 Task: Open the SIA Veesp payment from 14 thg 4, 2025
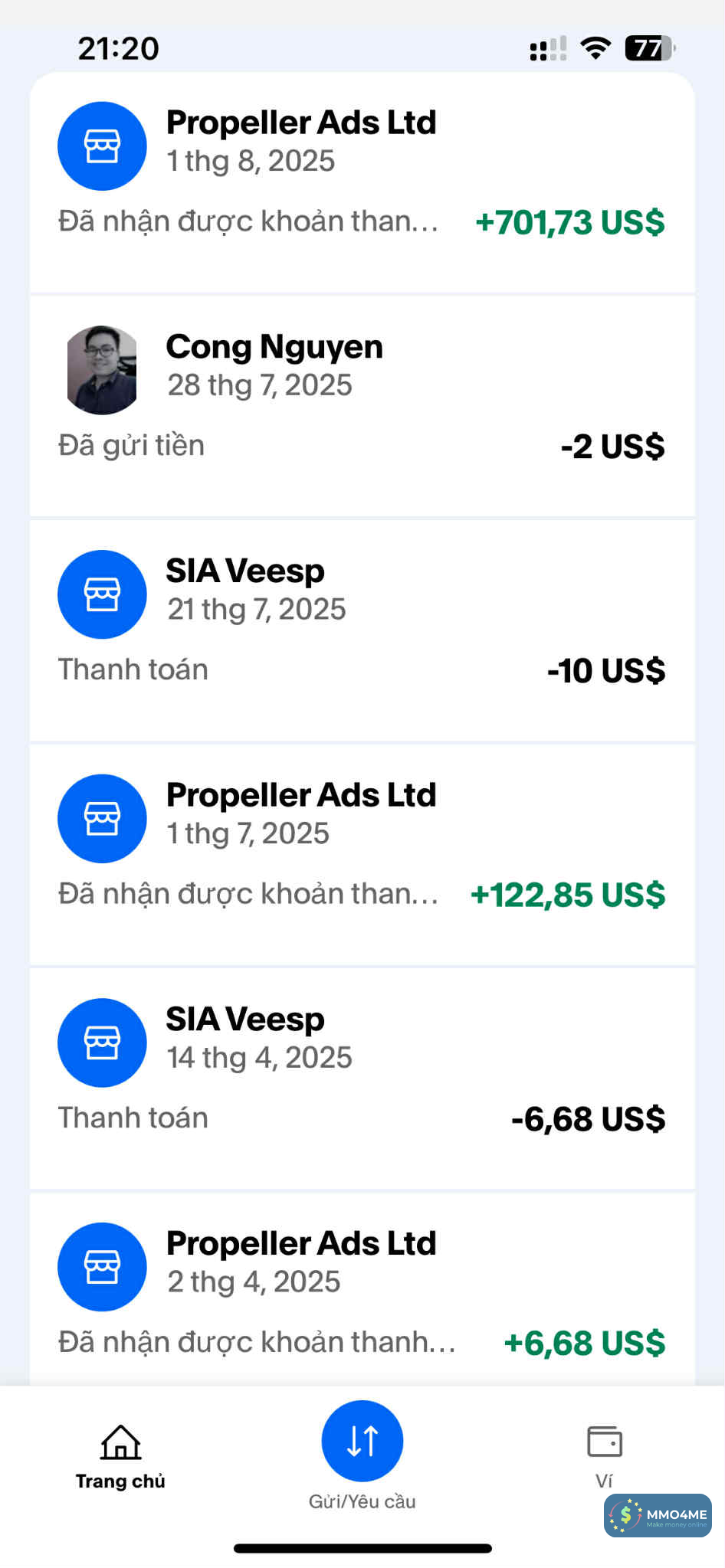tap(362, 1078)
